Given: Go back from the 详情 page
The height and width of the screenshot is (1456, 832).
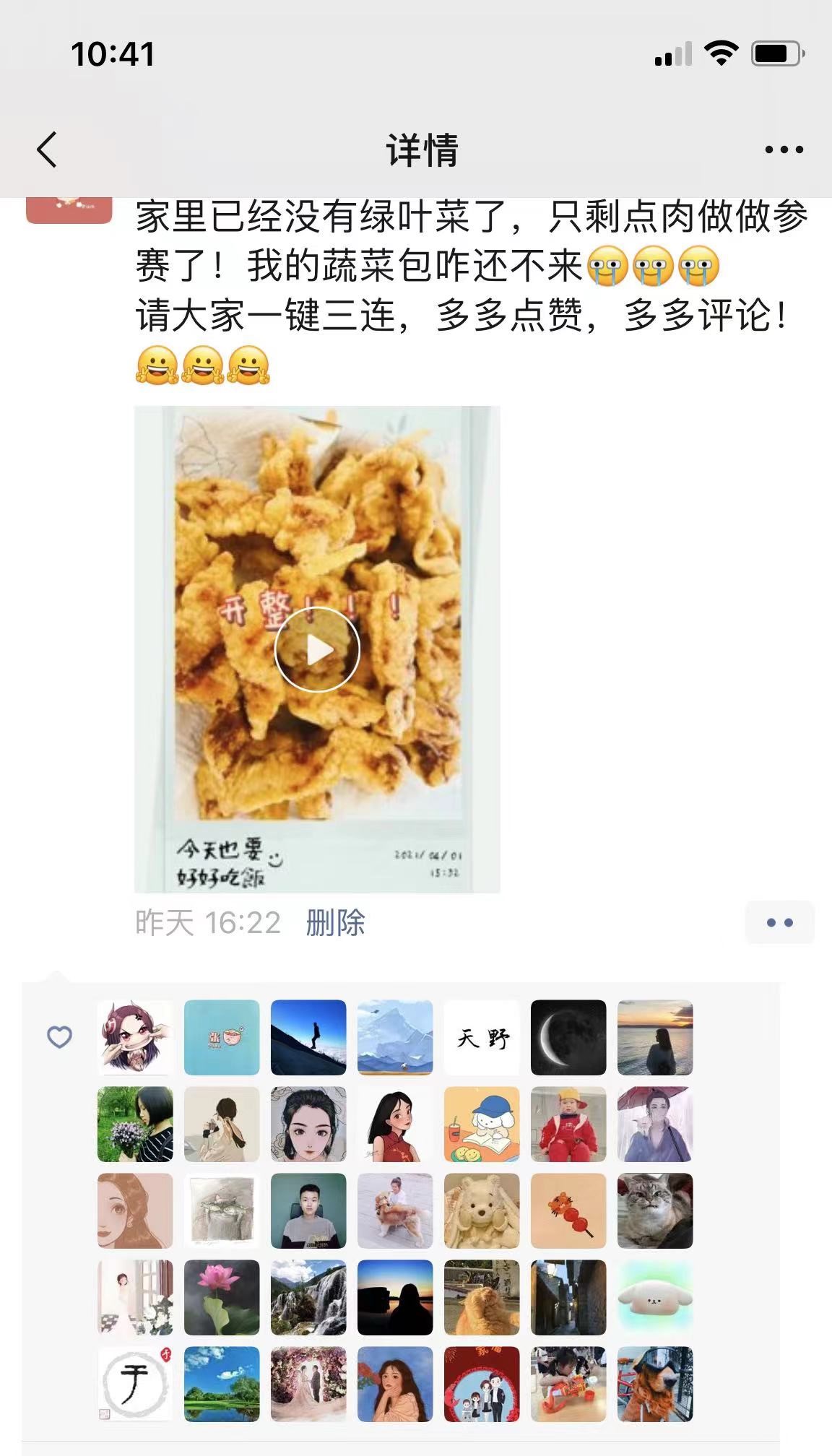Looking at the screenshot, I should tap(47, 150).
